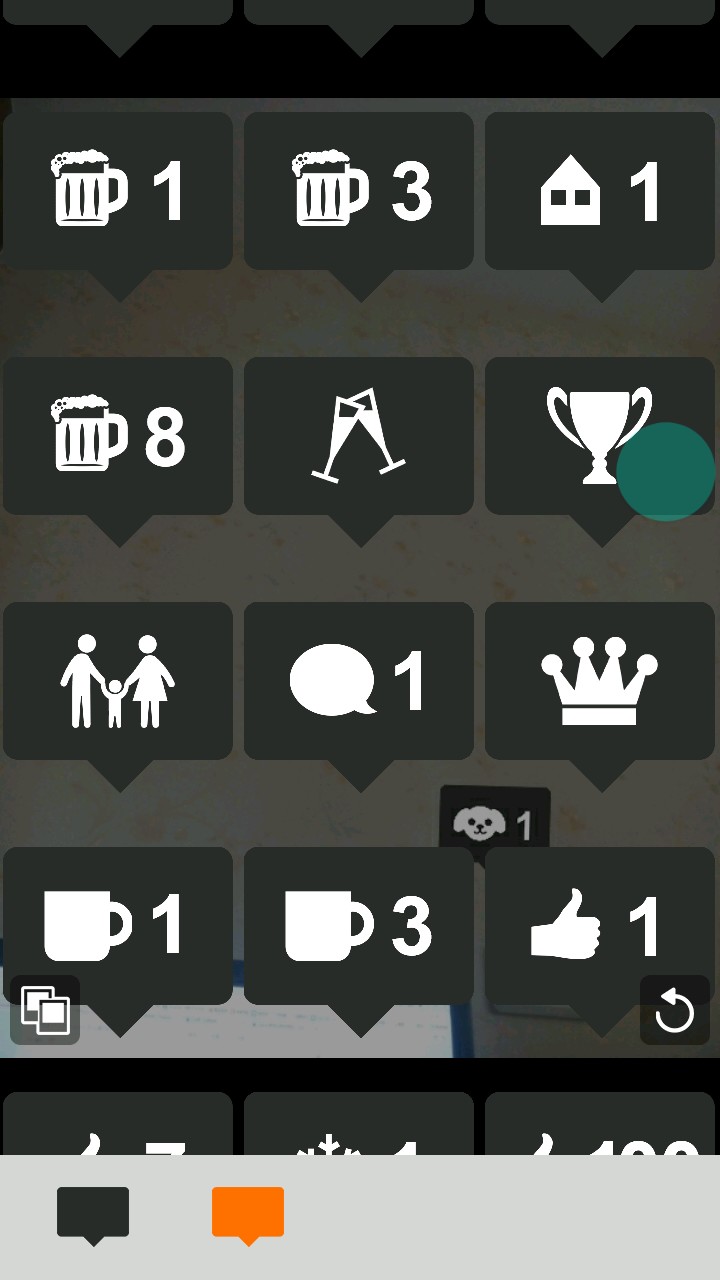Pick the coffee cup 3 sticker

point(359,925)
